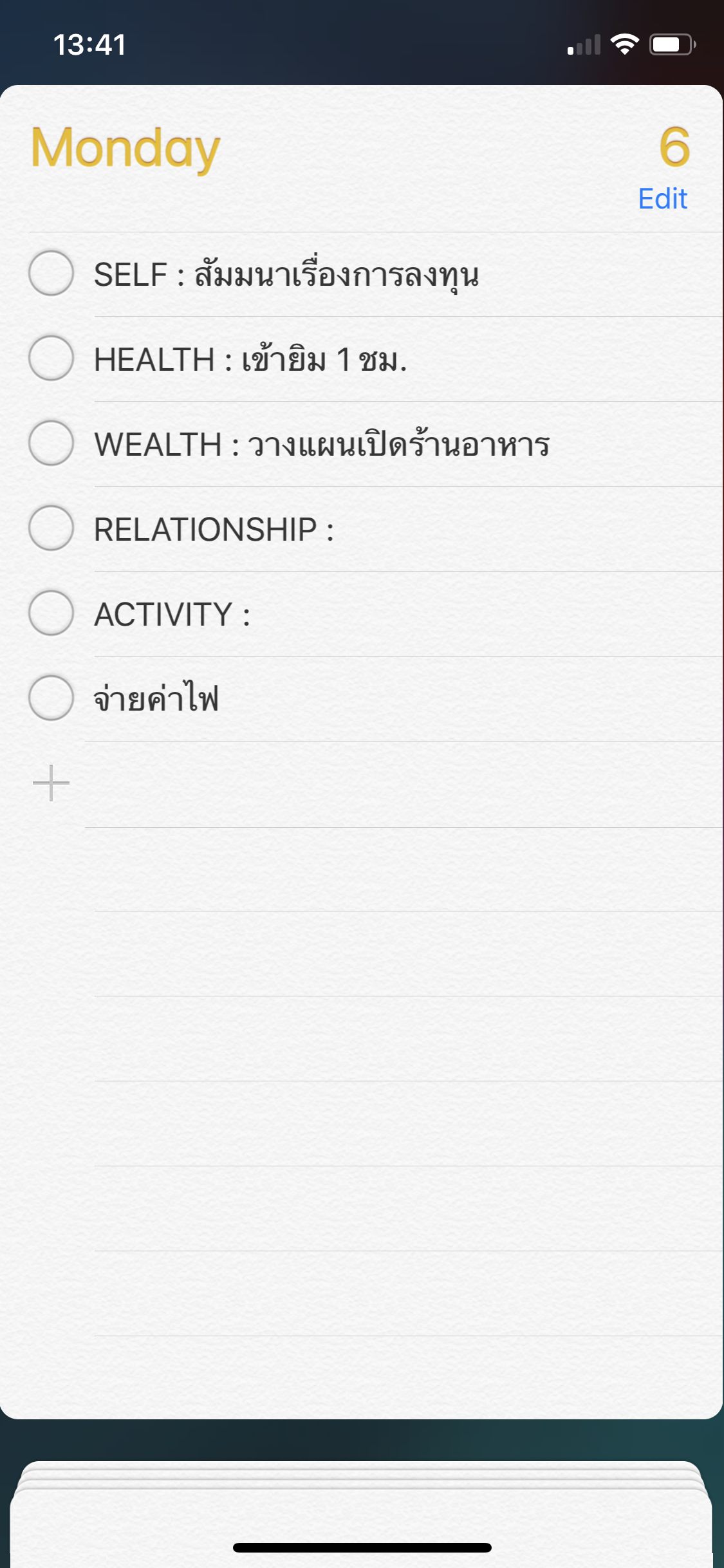Add a new reminder with the plus icon
This screenshot has width=724, height=1568.
pos(51,783)
